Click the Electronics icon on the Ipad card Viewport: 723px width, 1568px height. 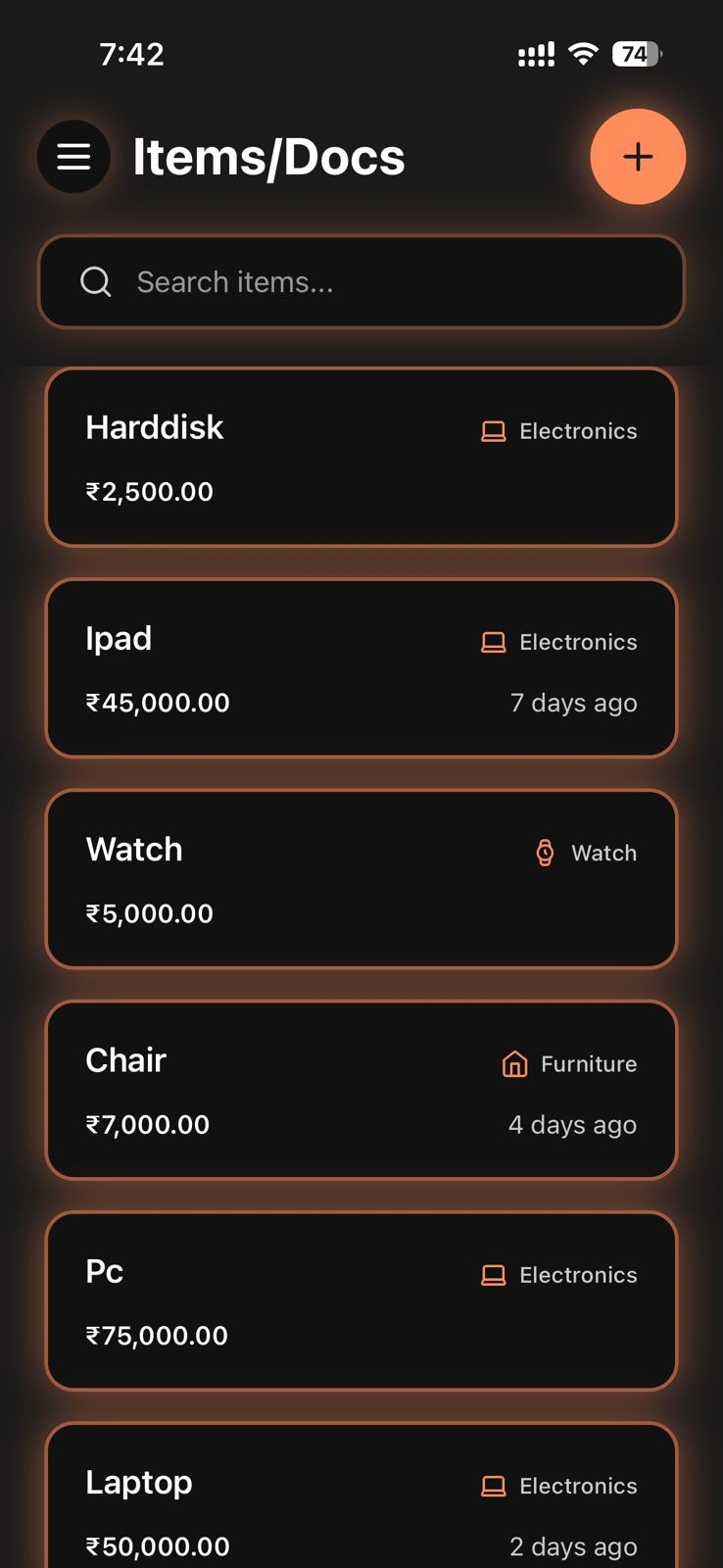[x=493, y=642]
